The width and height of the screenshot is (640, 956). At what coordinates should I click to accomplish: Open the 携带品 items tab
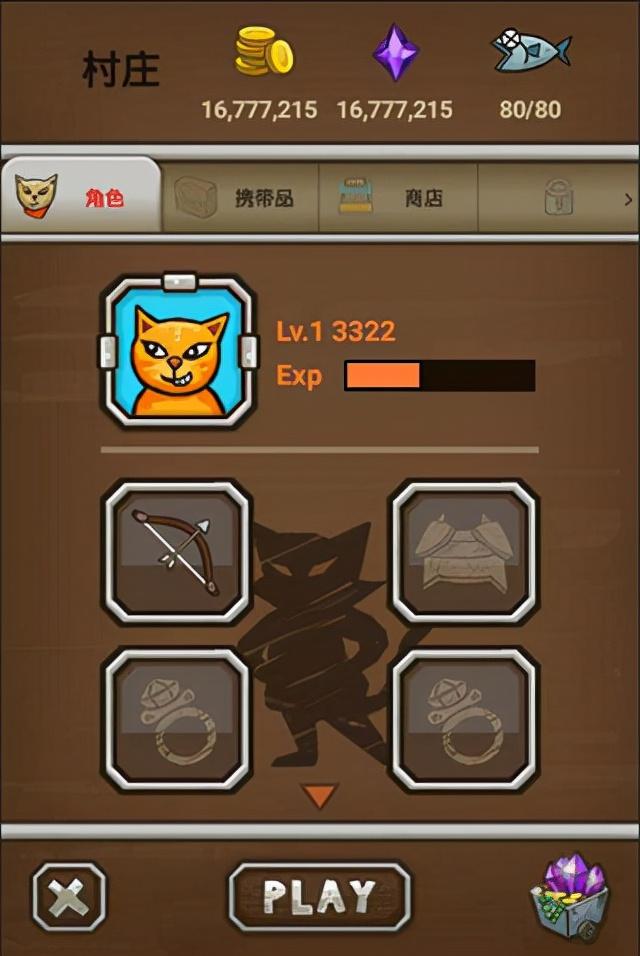239,198
